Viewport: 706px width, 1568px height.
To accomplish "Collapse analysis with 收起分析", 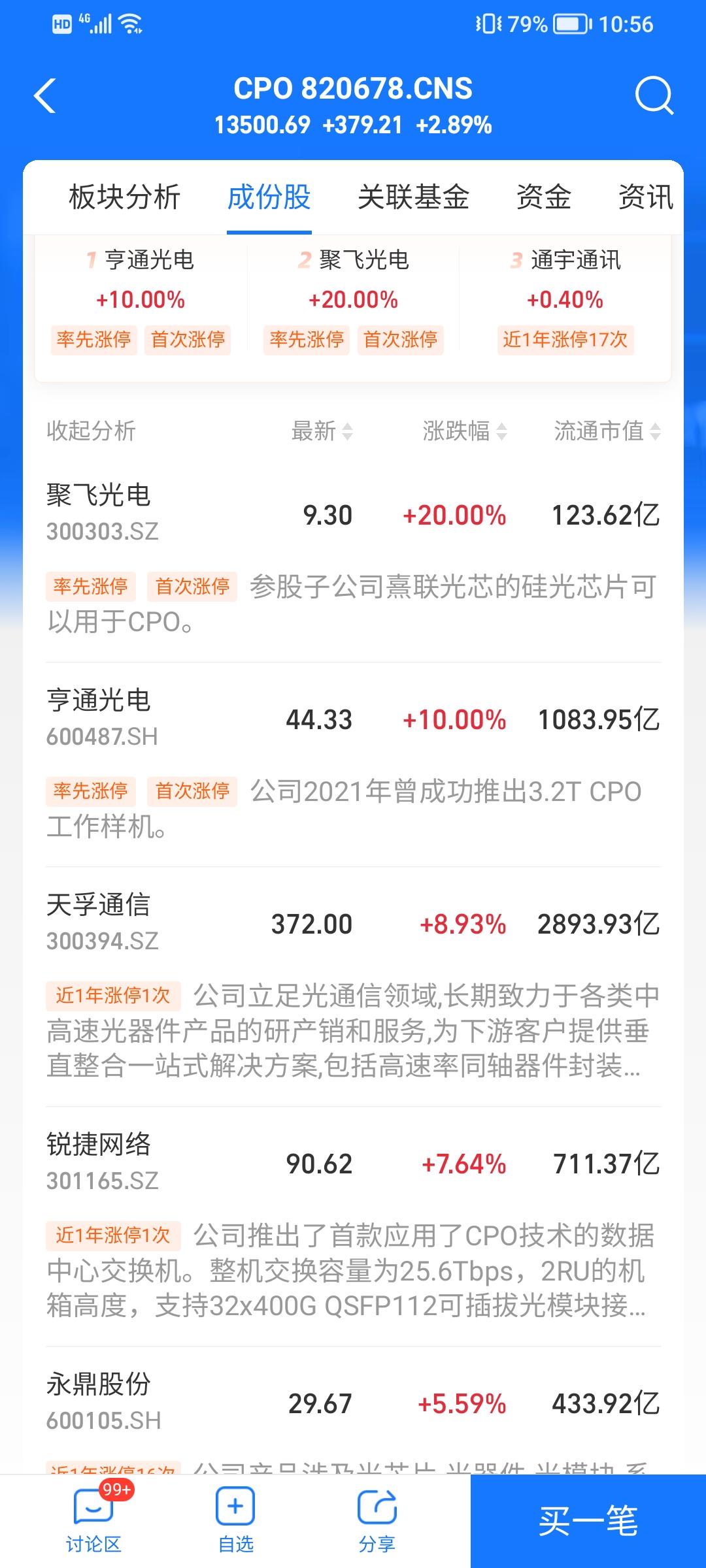I will pyautogui.click(x=91, y=431).
